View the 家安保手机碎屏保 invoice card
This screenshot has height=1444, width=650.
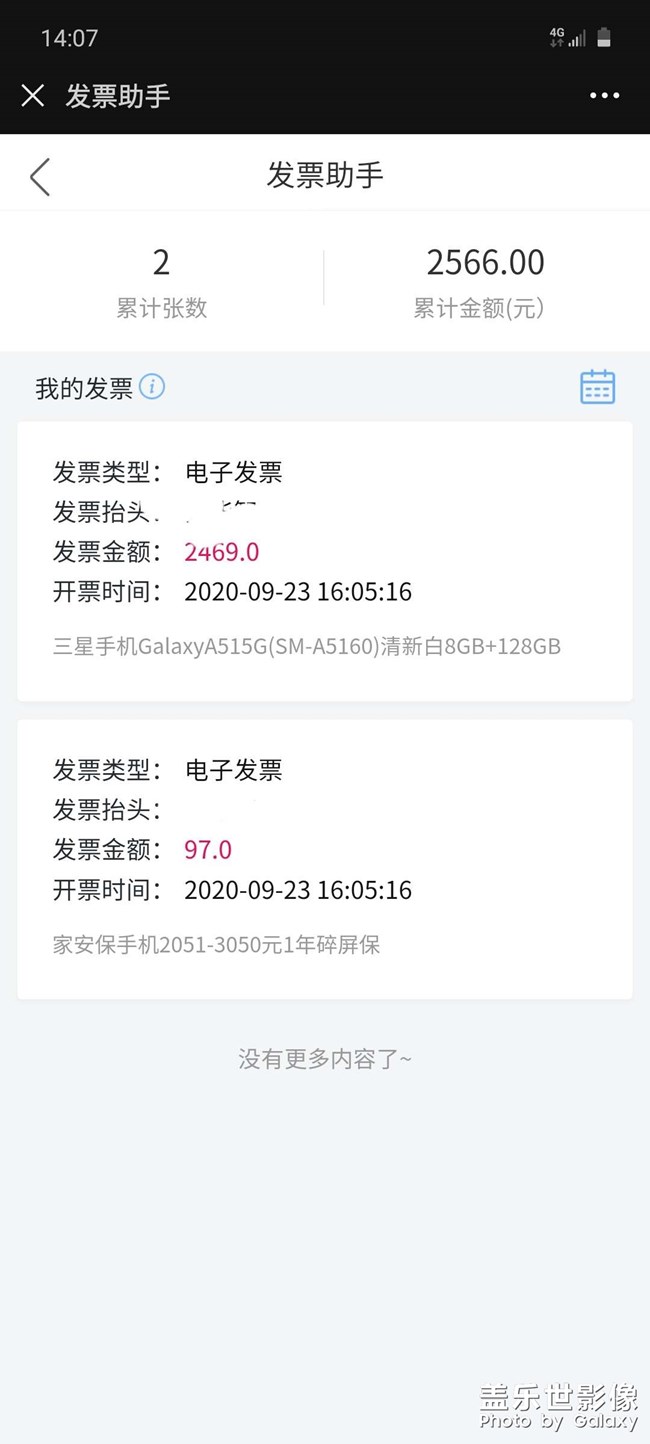324,858
